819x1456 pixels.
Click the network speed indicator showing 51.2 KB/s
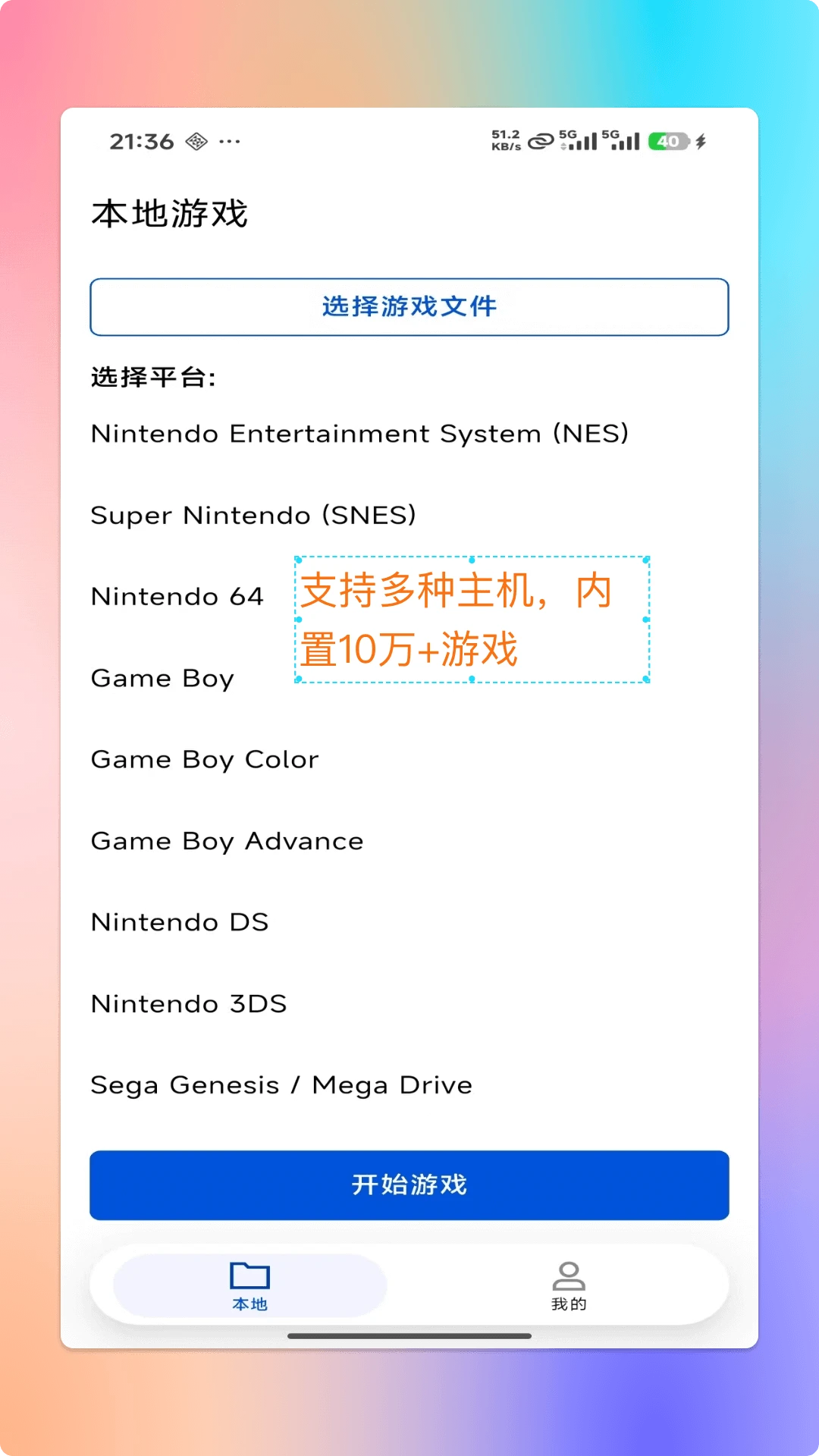click(x=504, y=140)
